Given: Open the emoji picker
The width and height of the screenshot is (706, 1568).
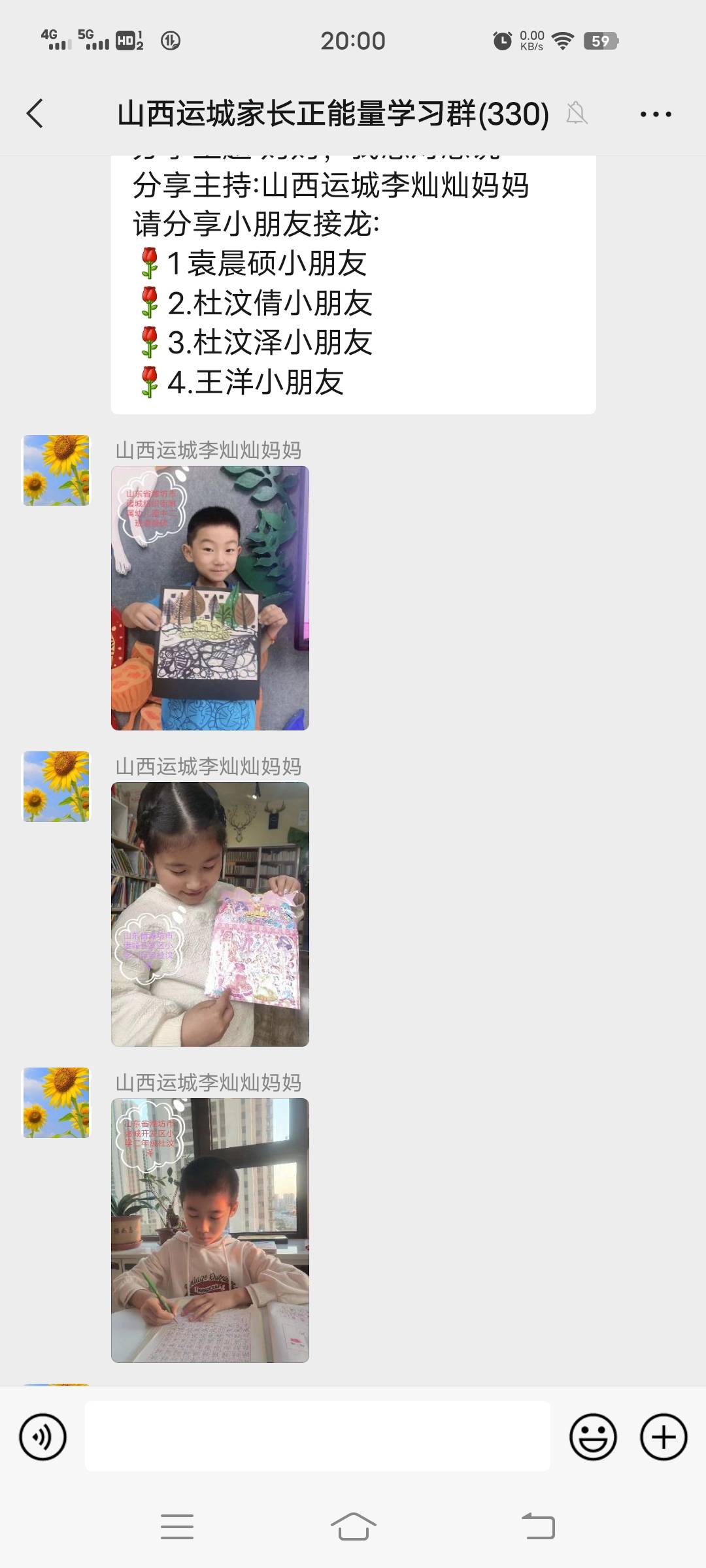Looking at the screenshot, I should tap(593, 1437).
